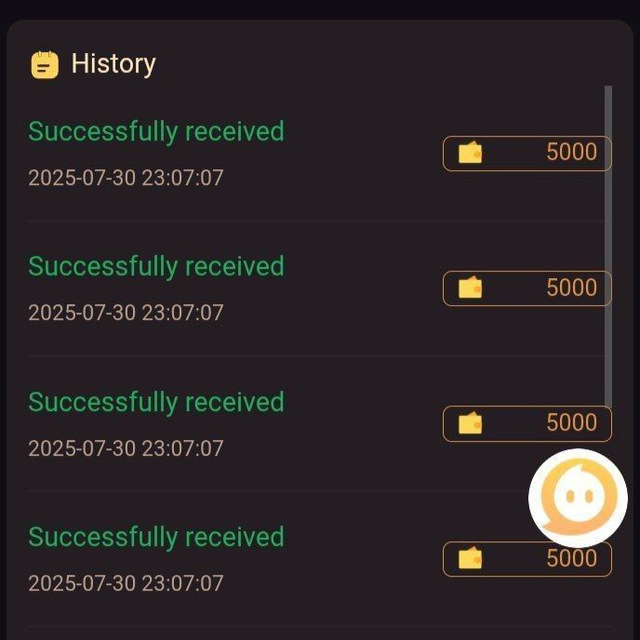Open the floating orange chat support bubble

click(578, 497)
